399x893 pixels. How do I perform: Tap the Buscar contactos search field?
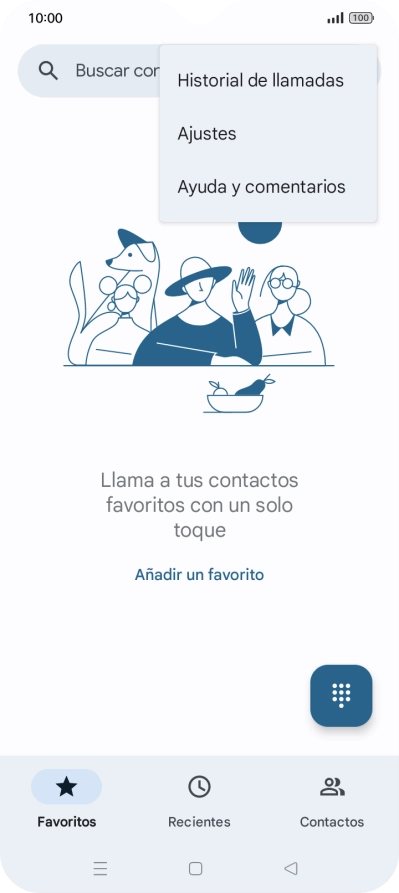point(88,71)
